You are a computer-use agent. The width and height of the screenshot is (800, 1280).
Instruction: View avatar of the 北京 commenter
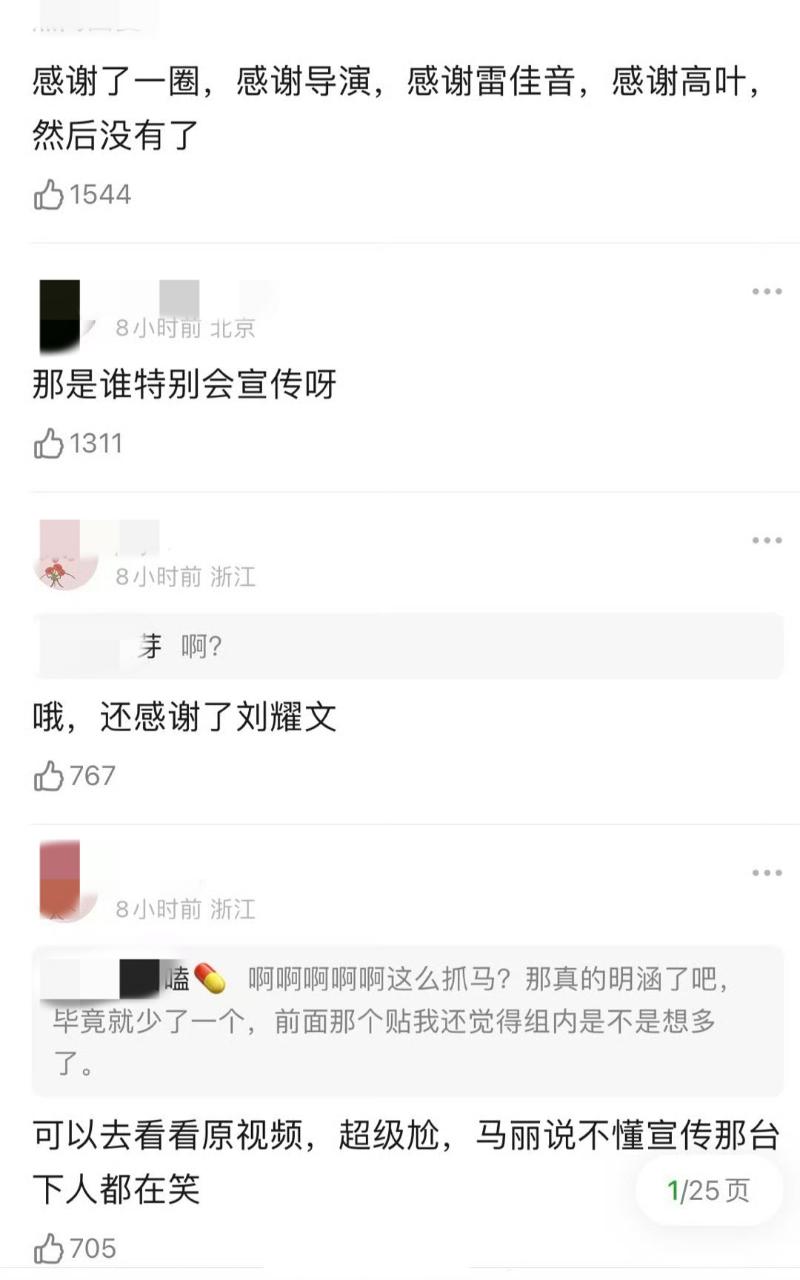click(x=61, y=316)
